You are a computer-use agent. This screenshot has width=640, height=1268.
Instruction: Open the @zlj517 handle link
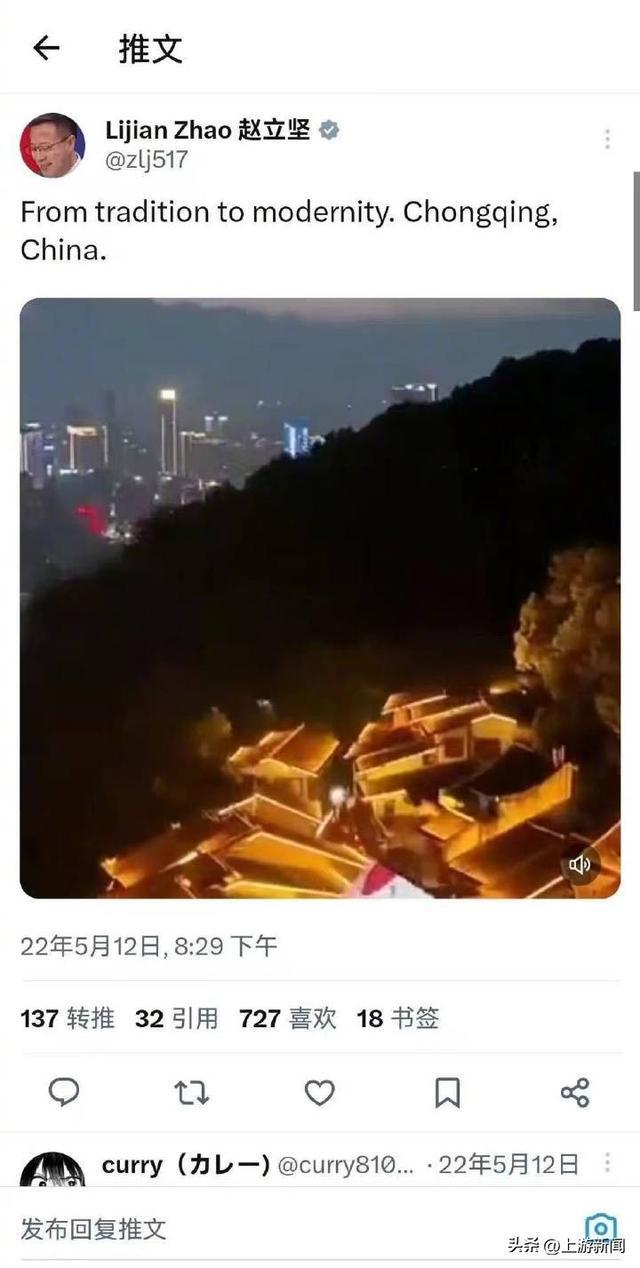(146, 160)
